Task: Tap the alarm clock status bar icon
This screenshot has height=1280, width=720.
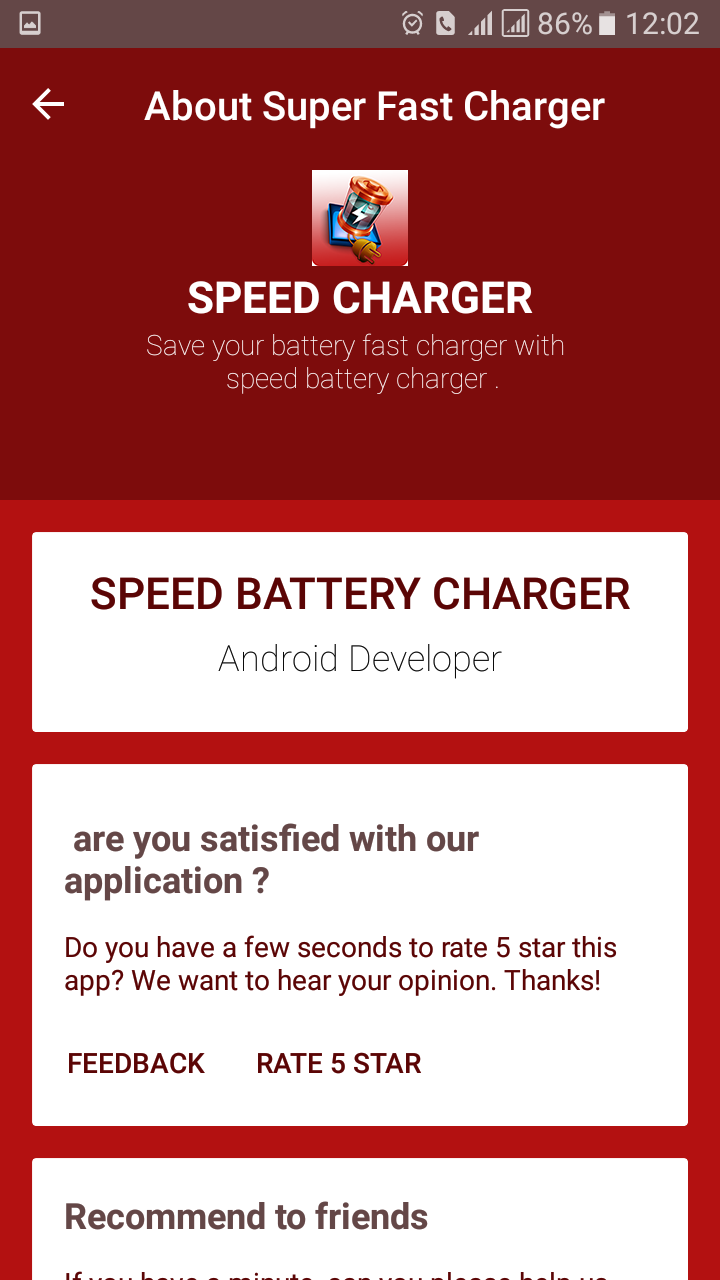Action: [411, 22]
